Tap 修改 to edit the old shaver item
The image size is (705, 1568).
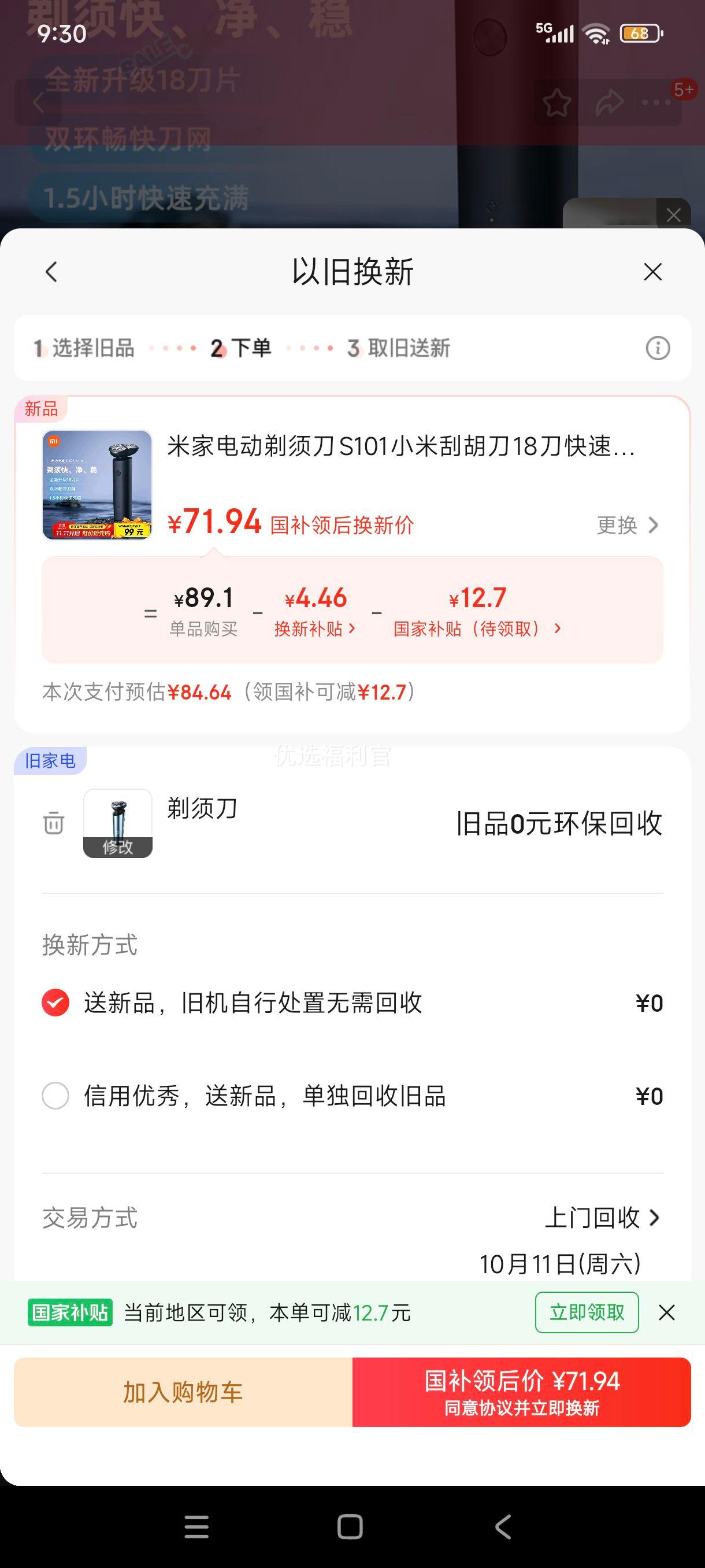[x=119, y=847]
